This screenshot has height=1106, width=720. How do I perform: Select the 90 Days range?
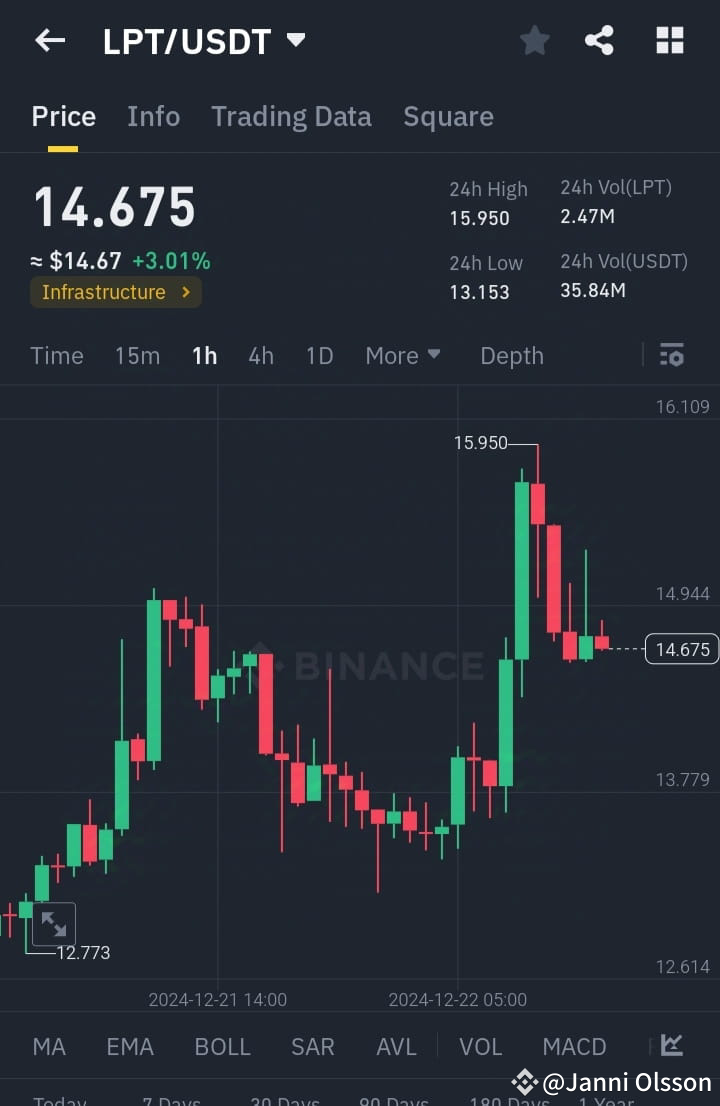point(397,1100)
